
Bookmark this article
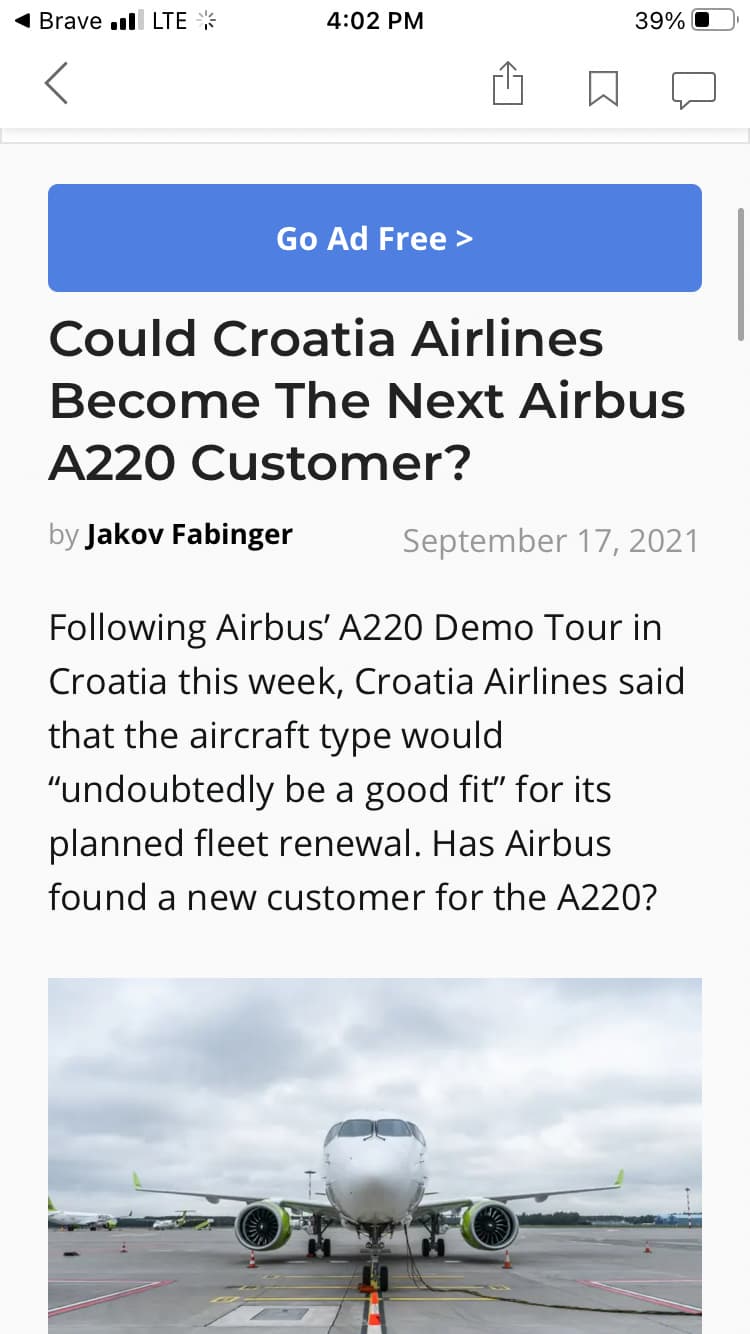click(602, 88)
